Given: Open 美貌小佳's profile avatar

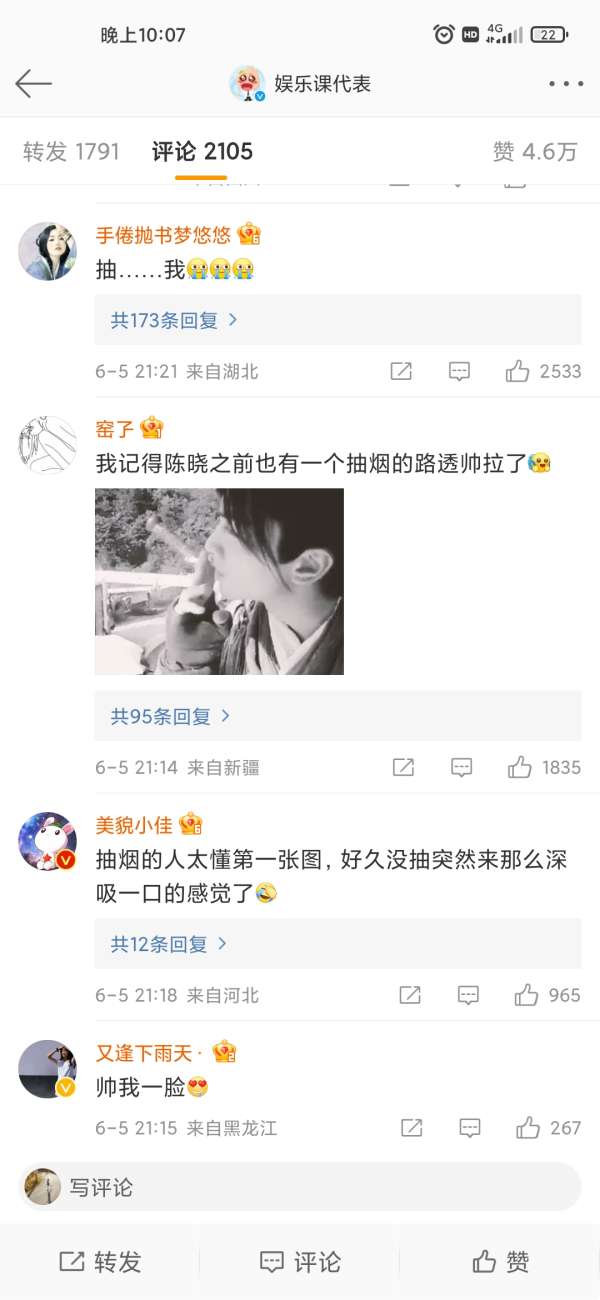Looking at the screenshot, I should point(47,841).
